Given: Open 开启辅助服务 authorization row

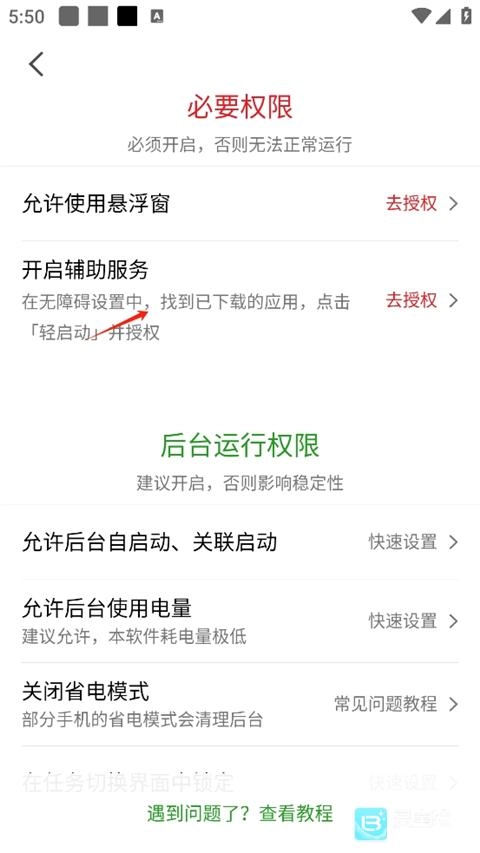Looking at the screenshot, I should [240, 300].
